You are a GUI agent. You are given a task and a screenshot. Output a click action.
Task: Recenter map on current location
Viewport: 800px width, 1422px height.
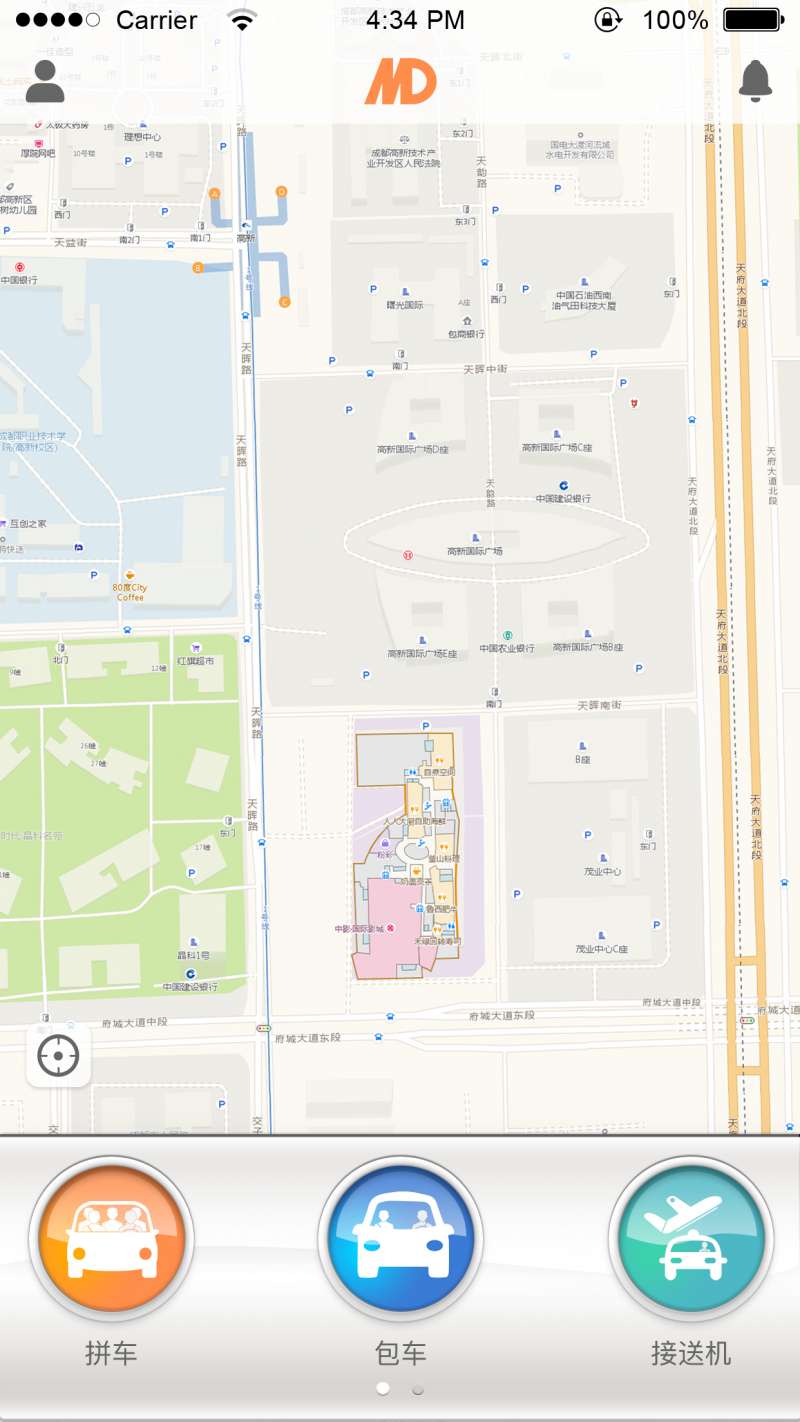(58, 1056)
